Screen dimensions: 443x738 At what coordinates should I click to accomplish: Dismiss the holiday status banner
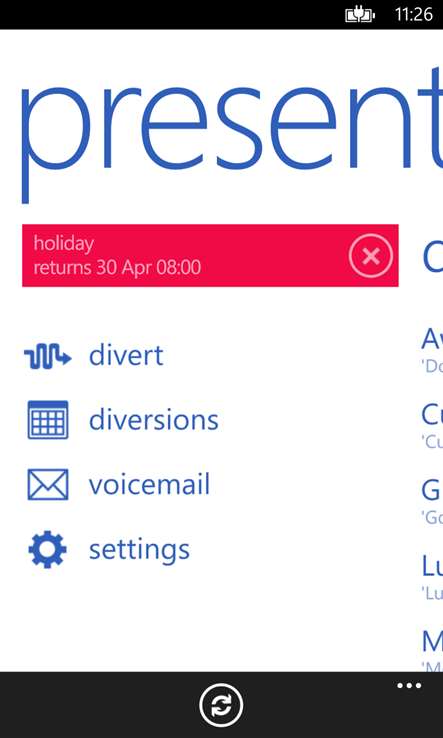point(371,256)
